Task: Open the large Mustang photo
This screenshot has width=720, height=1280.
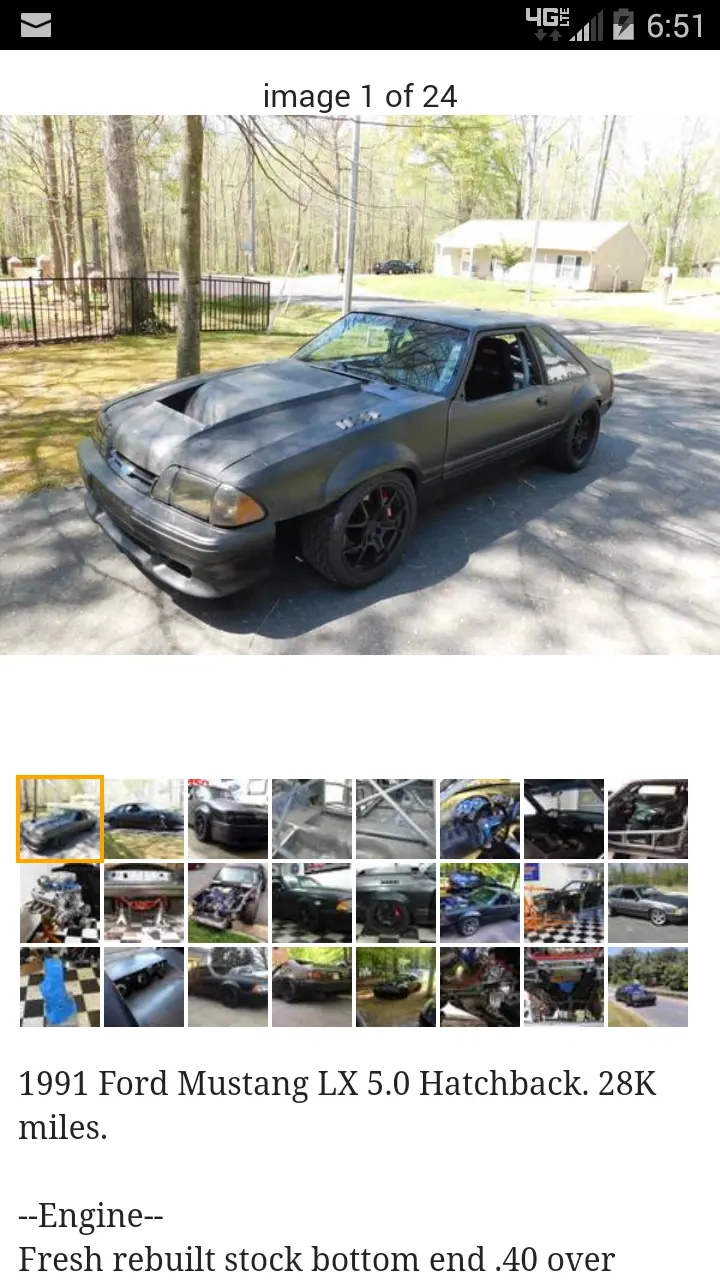Action: click(360, 385)
